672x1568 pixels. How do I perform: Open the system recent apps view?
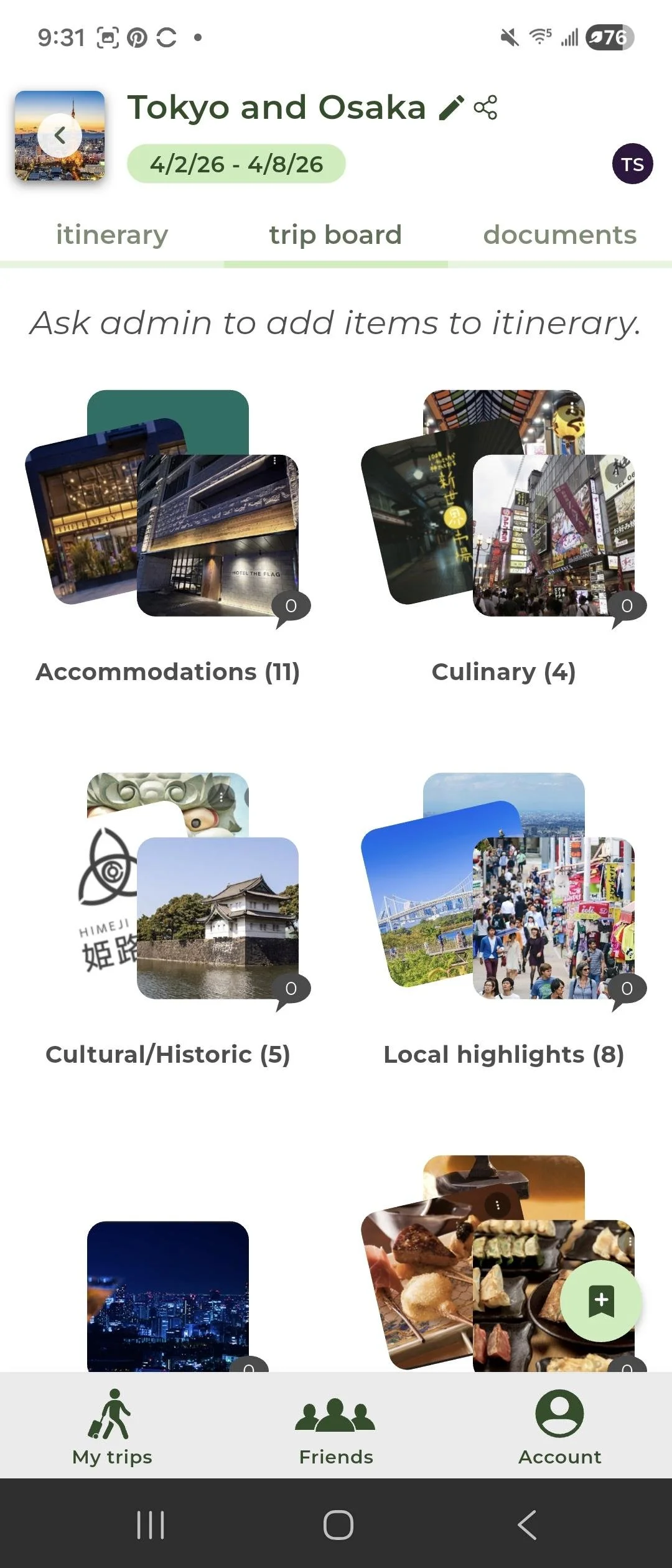click(x=151, y=1524)
